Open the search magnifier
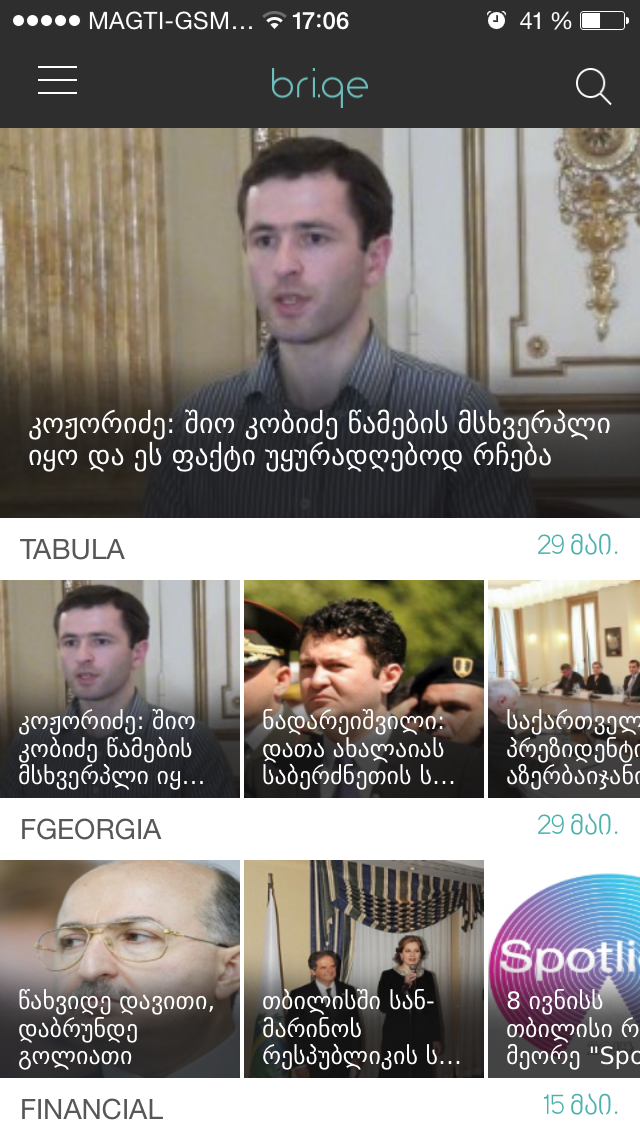Screen dimensions: 640x1136 coord(592,87)
